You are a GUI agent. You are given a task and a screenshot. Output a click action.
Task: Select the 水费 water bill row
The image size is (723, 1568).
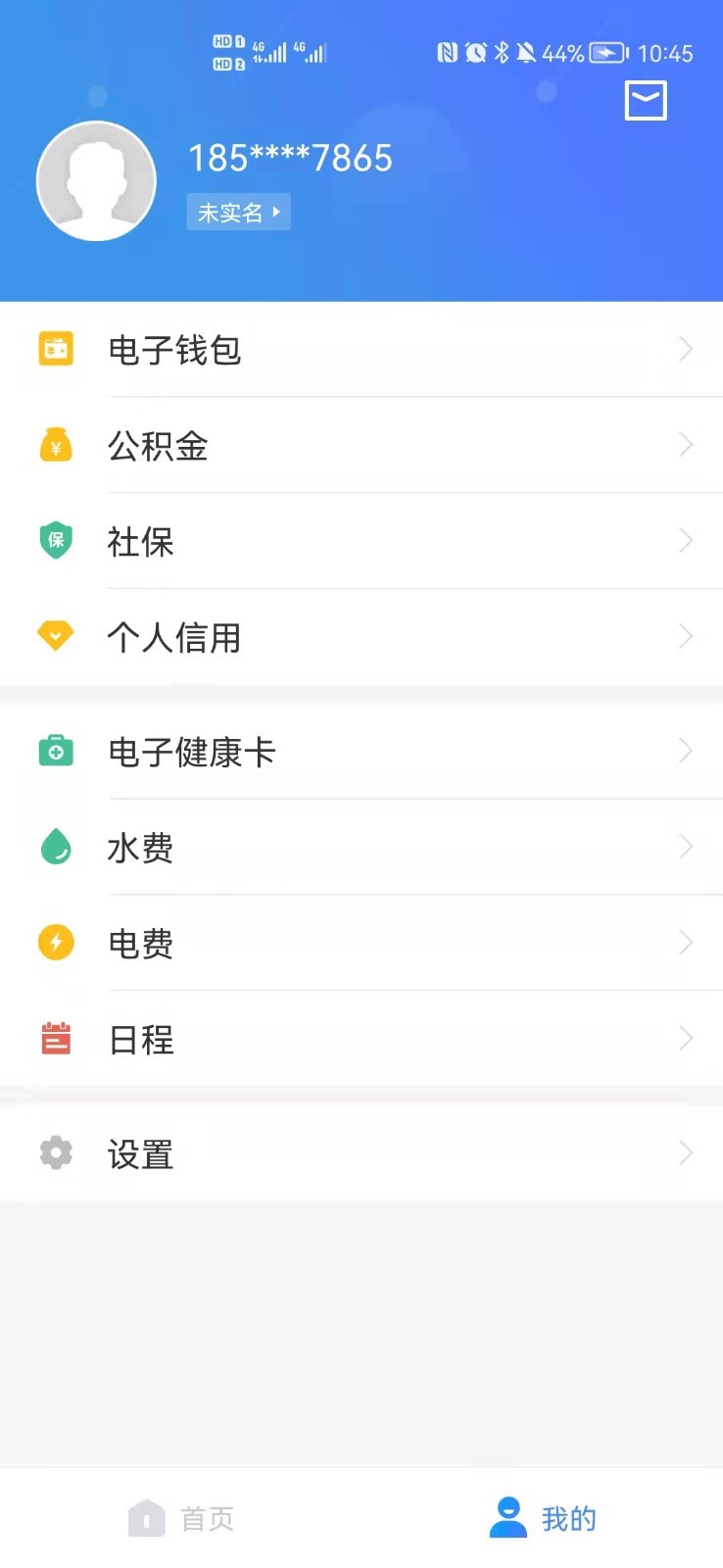pyautogui.click(x=361, y=848)
